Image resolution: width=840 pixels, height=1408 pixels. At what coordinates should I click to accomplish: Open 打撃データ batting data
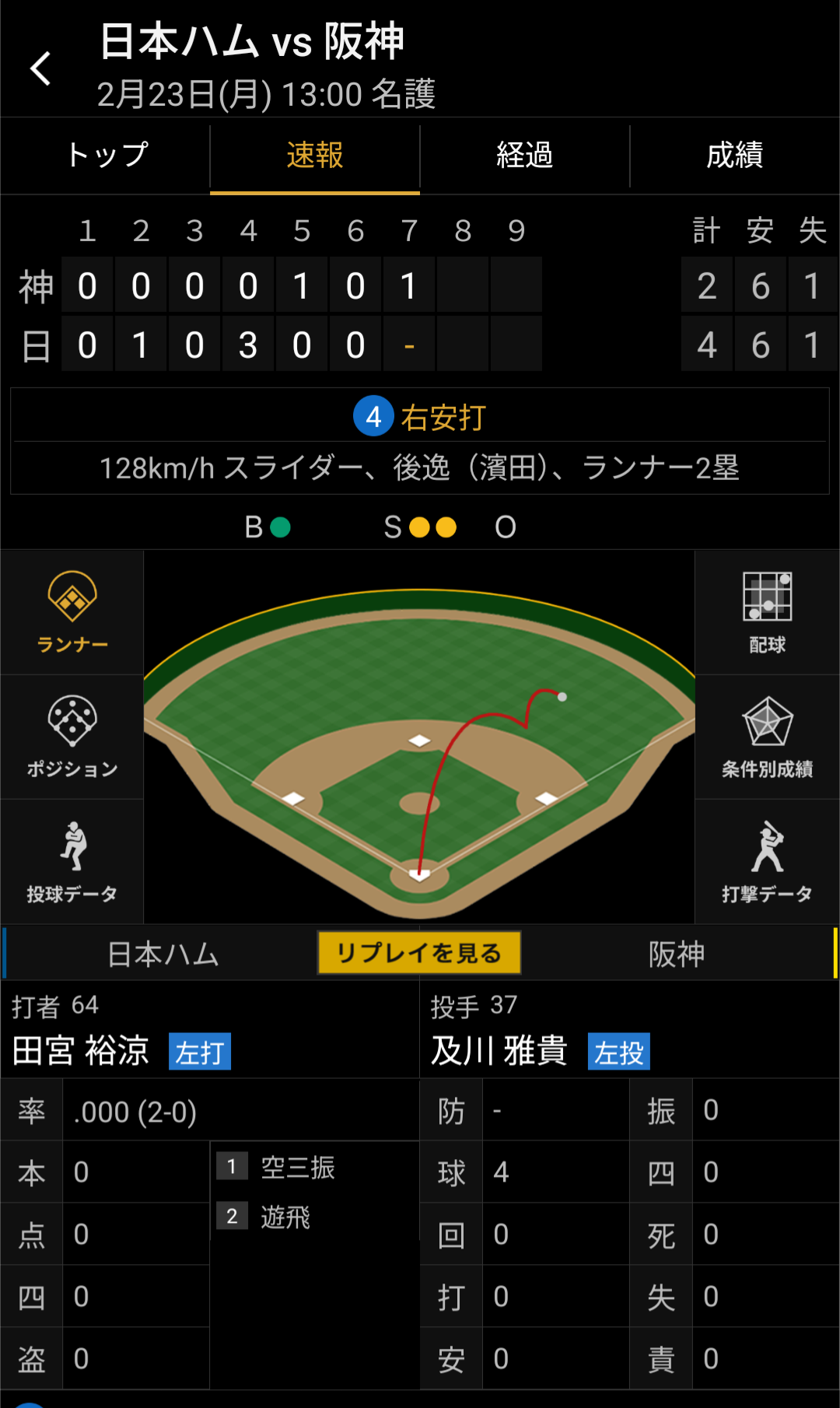click(767, 861)
